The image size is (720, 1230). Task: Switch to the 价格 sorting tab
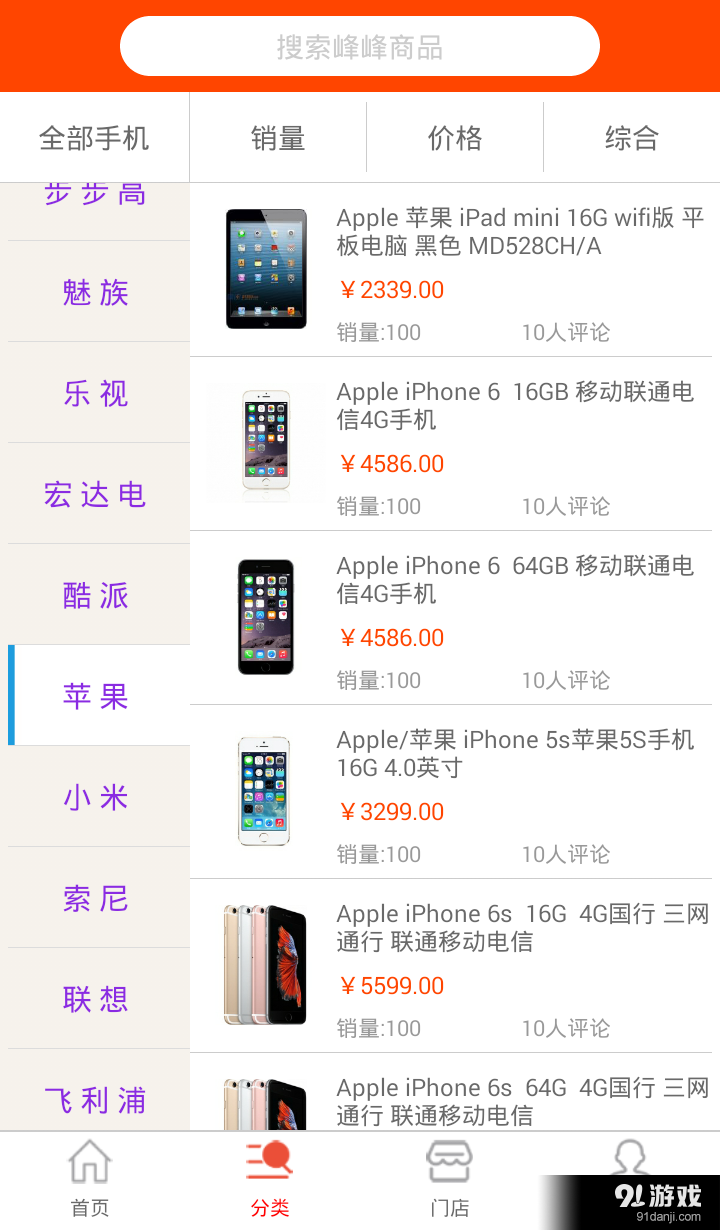click(455, 137)
